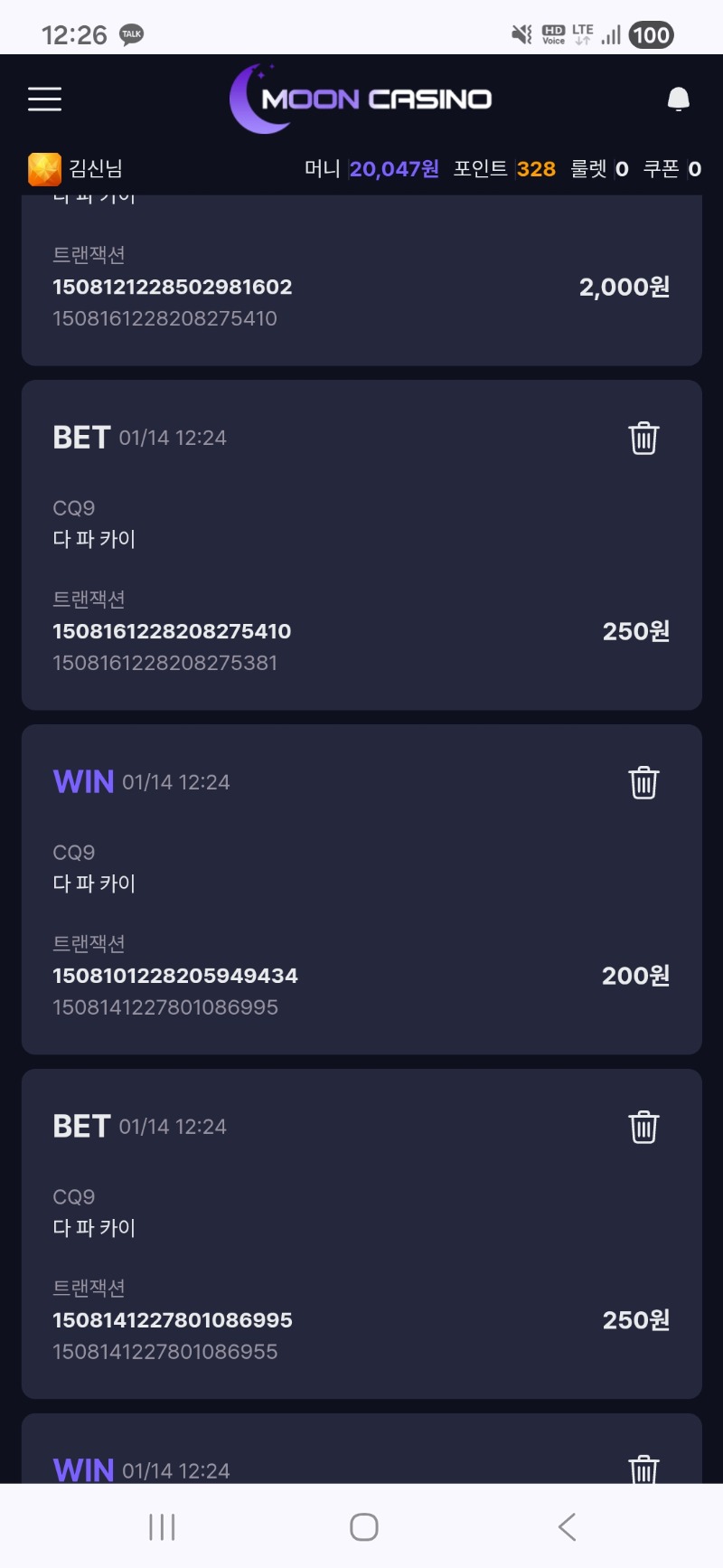The width and height of the screenshot is (723, 1568).
Task: Delete the bottom WIN entry
Action: [643, 1469]
